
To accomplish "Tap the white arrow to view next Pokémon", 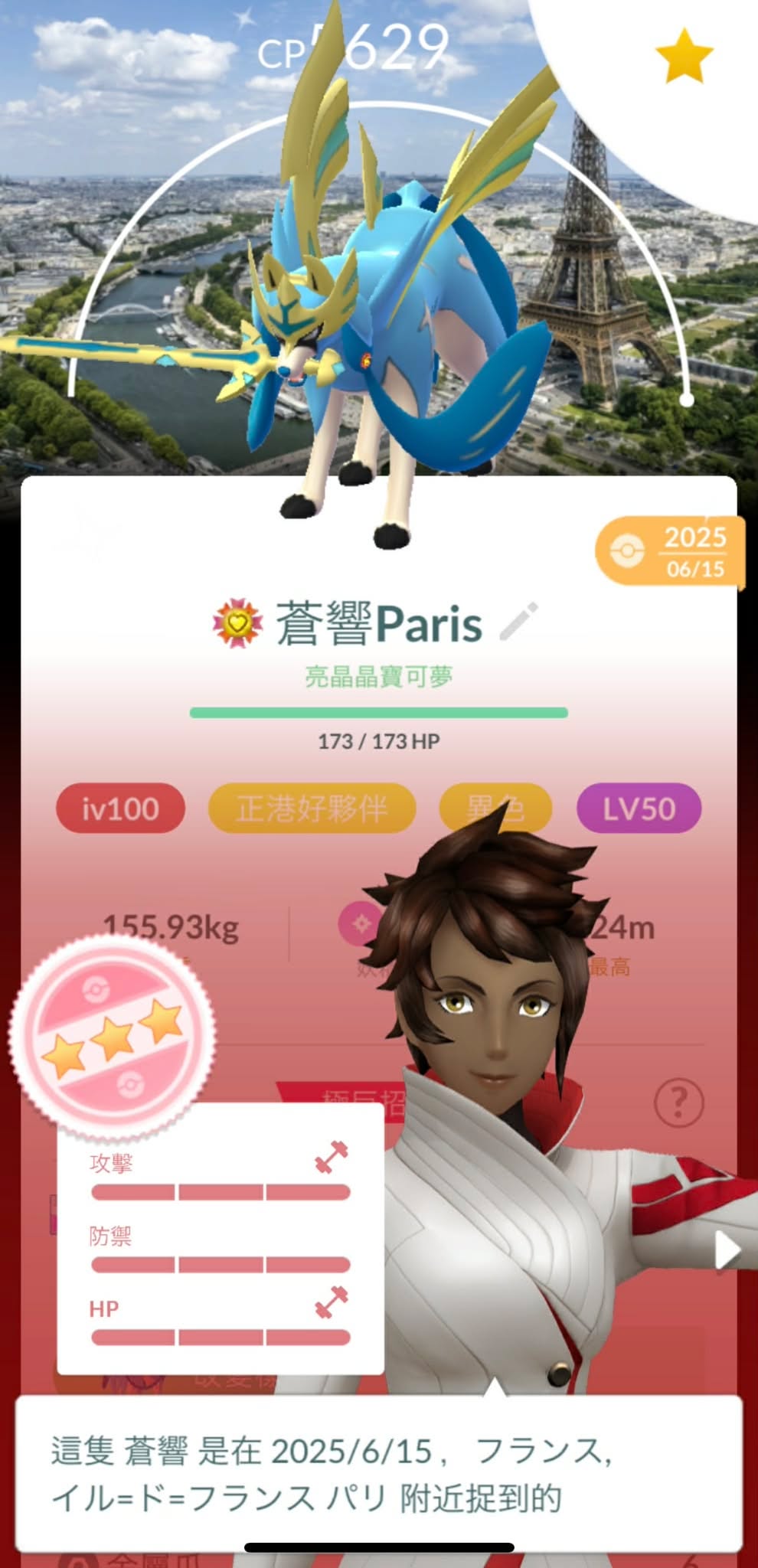I will click(727, 1251).
